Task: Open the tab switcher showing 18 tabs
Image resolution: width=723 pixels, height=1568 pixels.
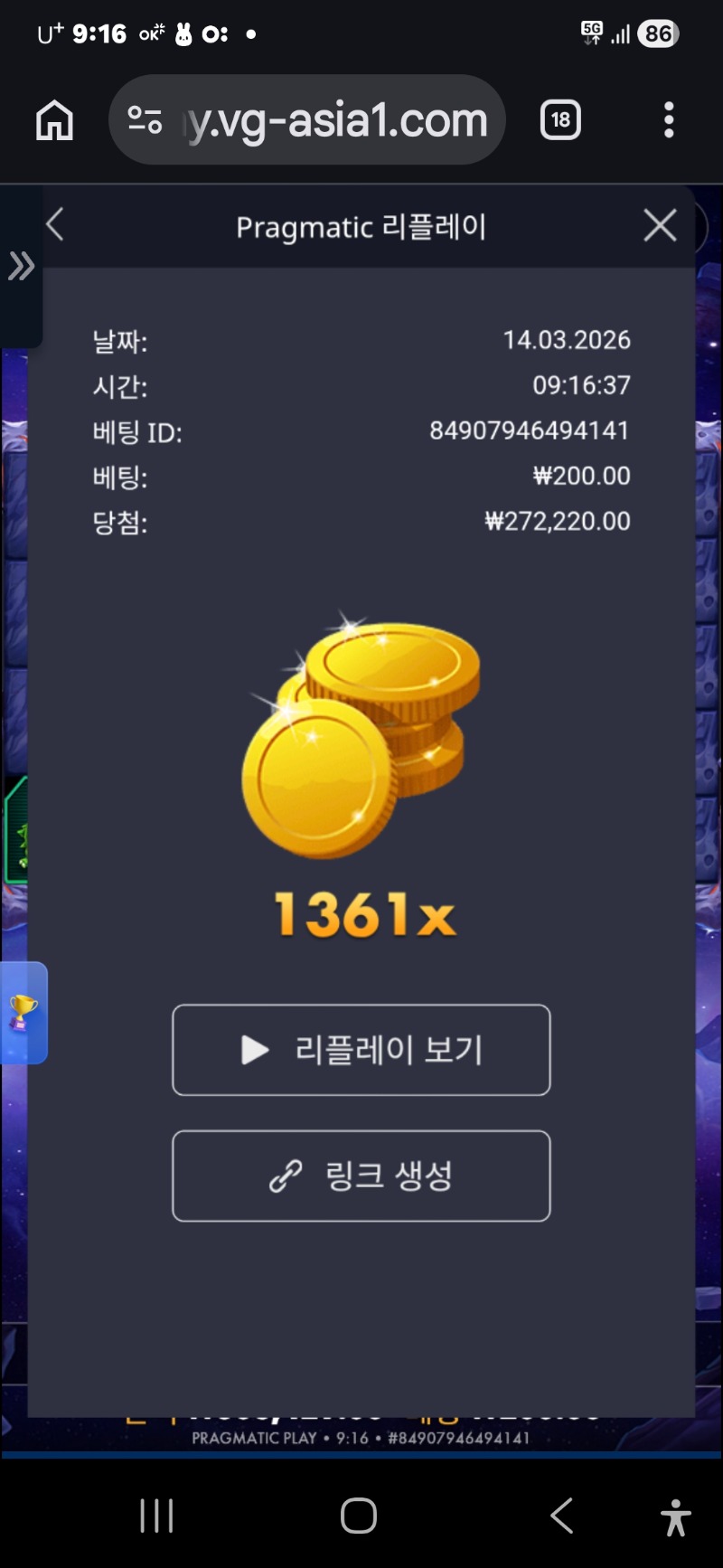Action: (560, 120)
